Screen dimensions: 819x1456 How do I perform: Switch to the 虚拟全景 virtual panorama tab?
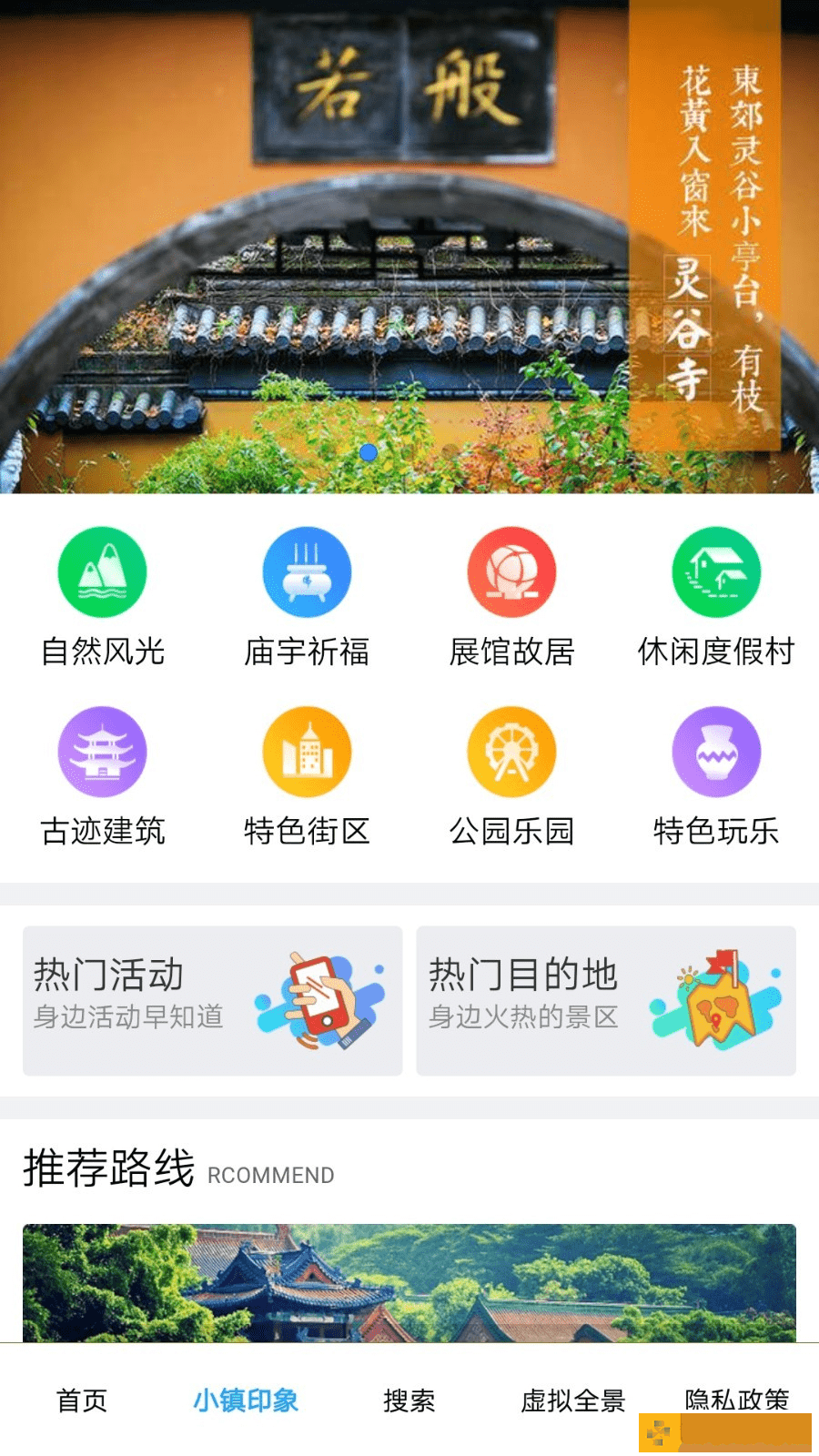pyautogui.click(x=574, y=1401)
